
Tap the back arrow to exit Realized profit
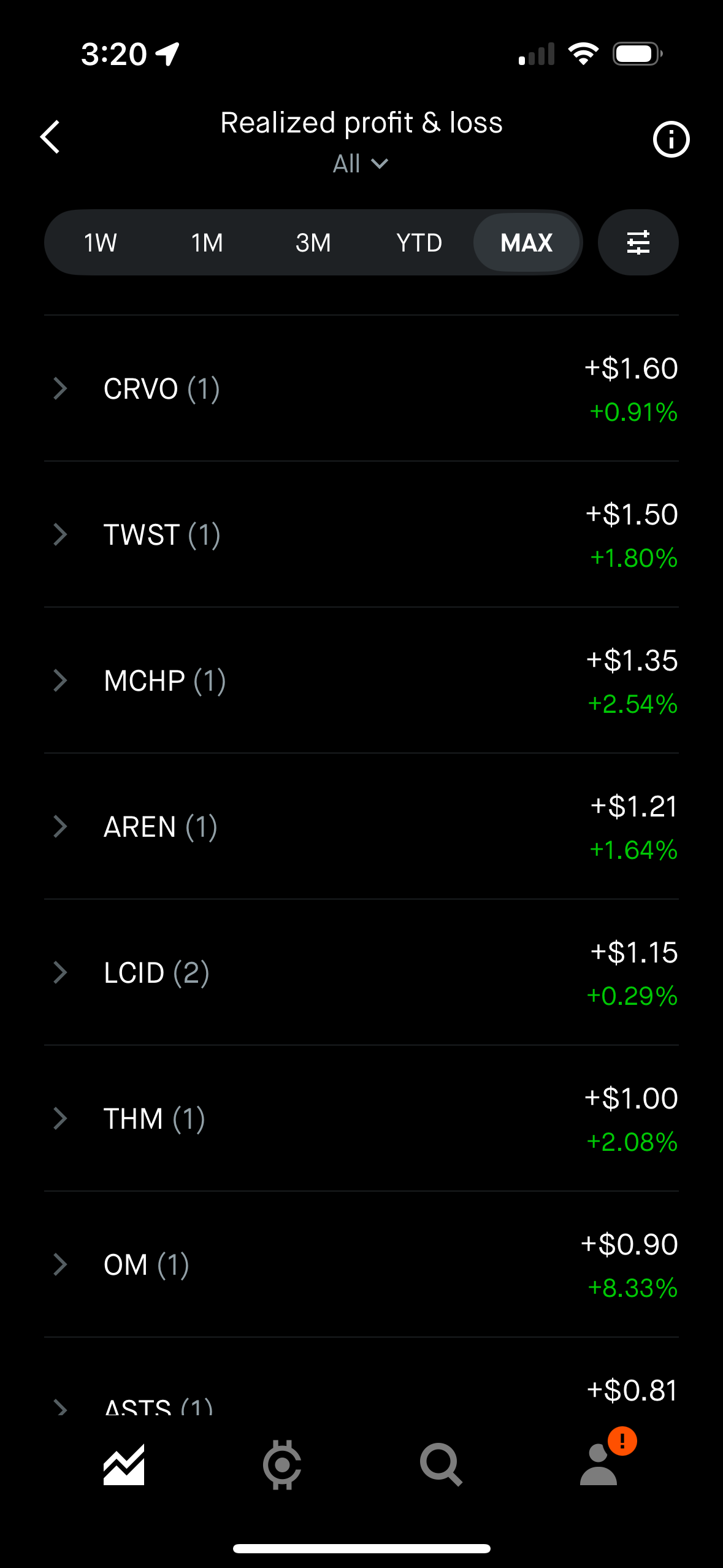click(x=50, y=137)
